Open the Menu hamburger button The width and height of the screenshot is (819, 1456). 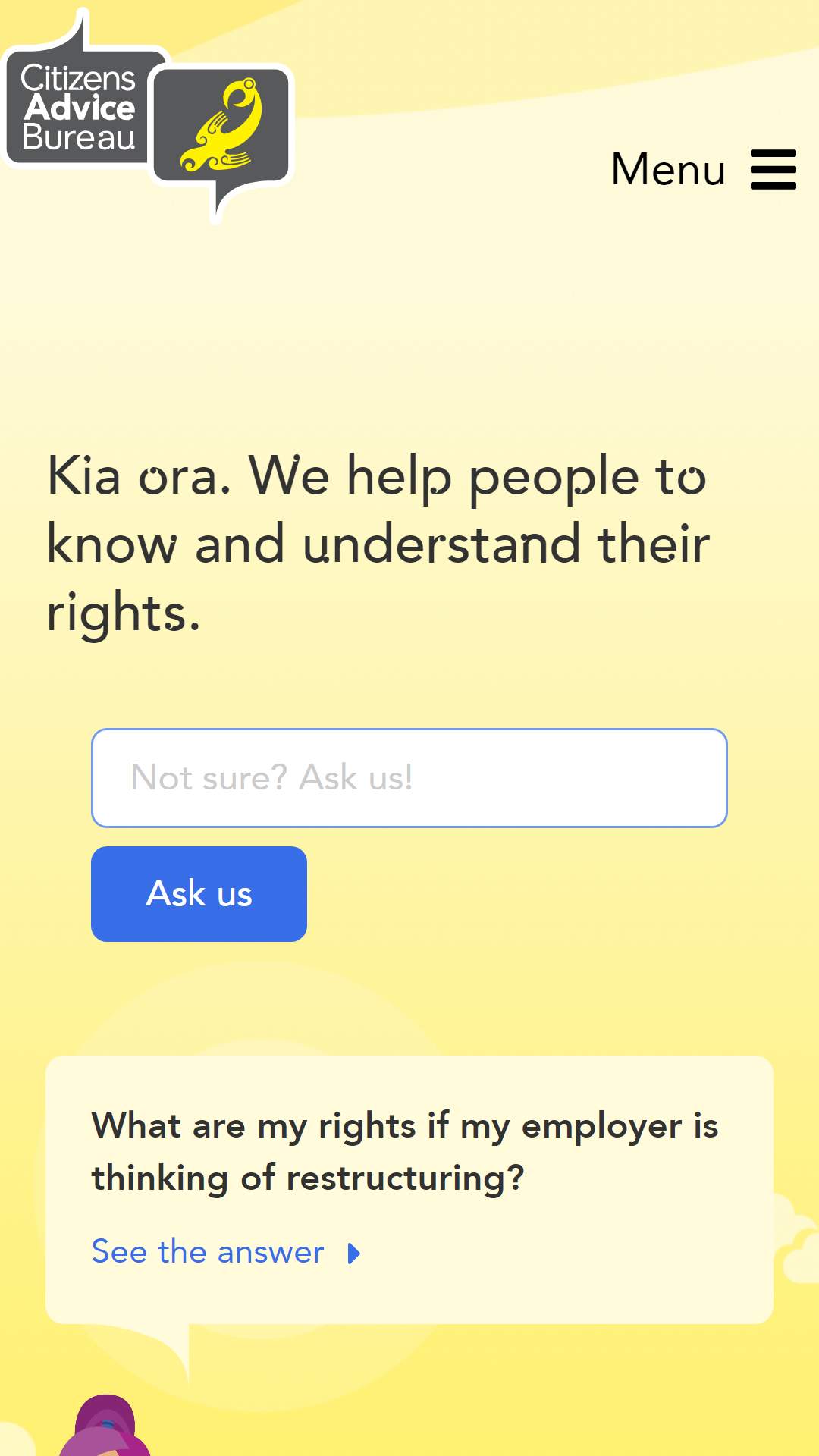703,169
